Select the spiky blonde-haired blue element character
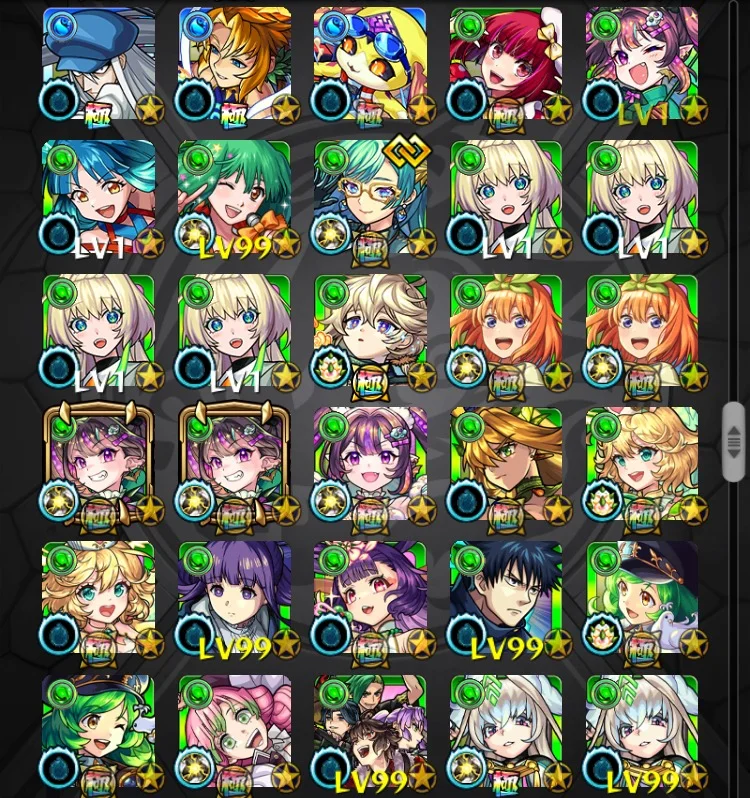The image size is (750, 798). click(234, 64)
